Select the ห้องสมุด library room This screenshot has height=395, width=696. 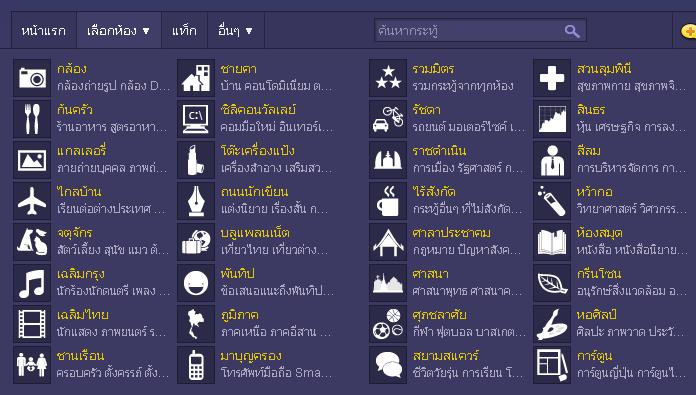(x=599, y=233)
